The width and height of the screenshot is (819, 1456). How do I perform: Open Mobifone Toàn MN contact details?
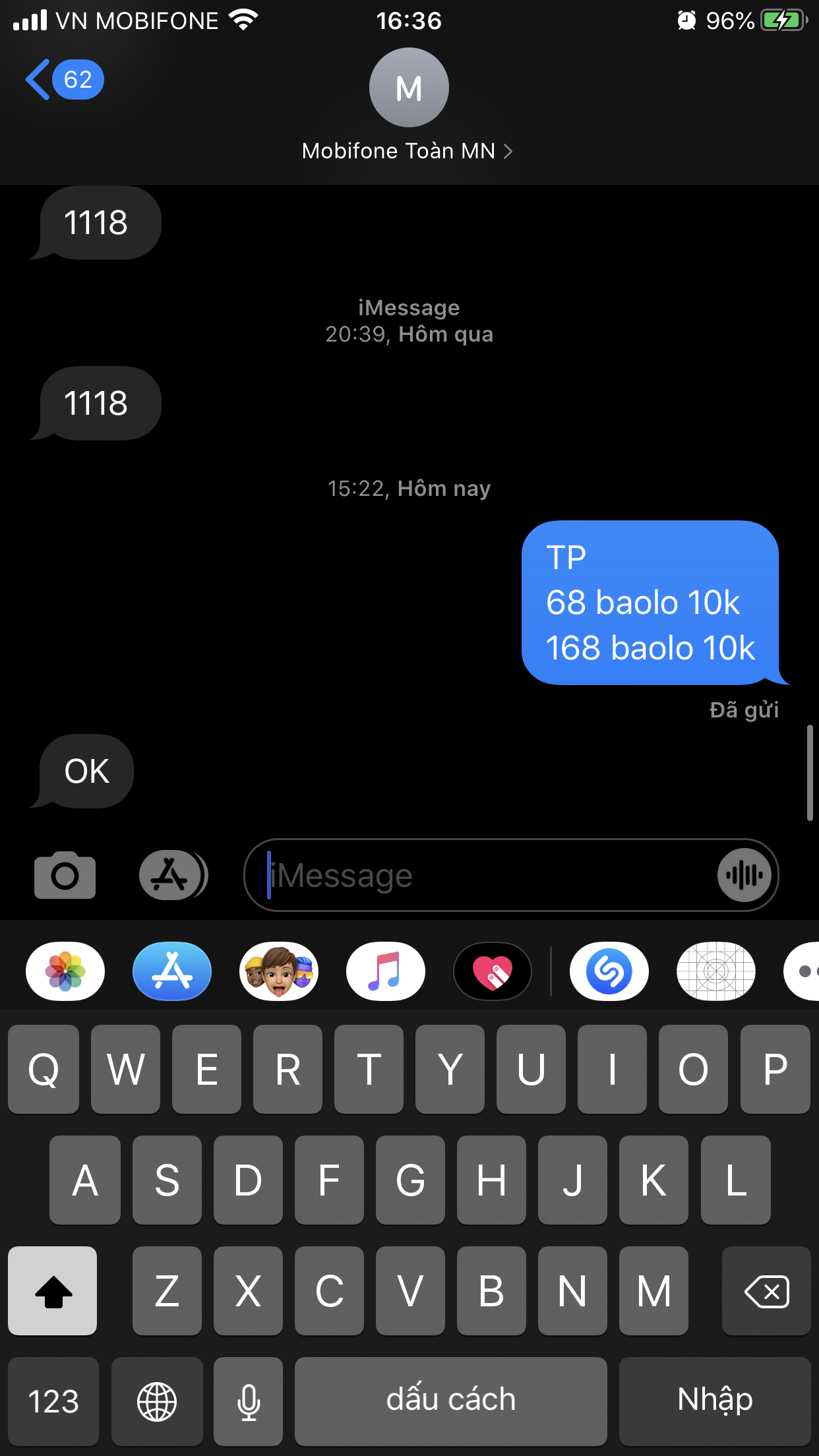pos(408,151)
